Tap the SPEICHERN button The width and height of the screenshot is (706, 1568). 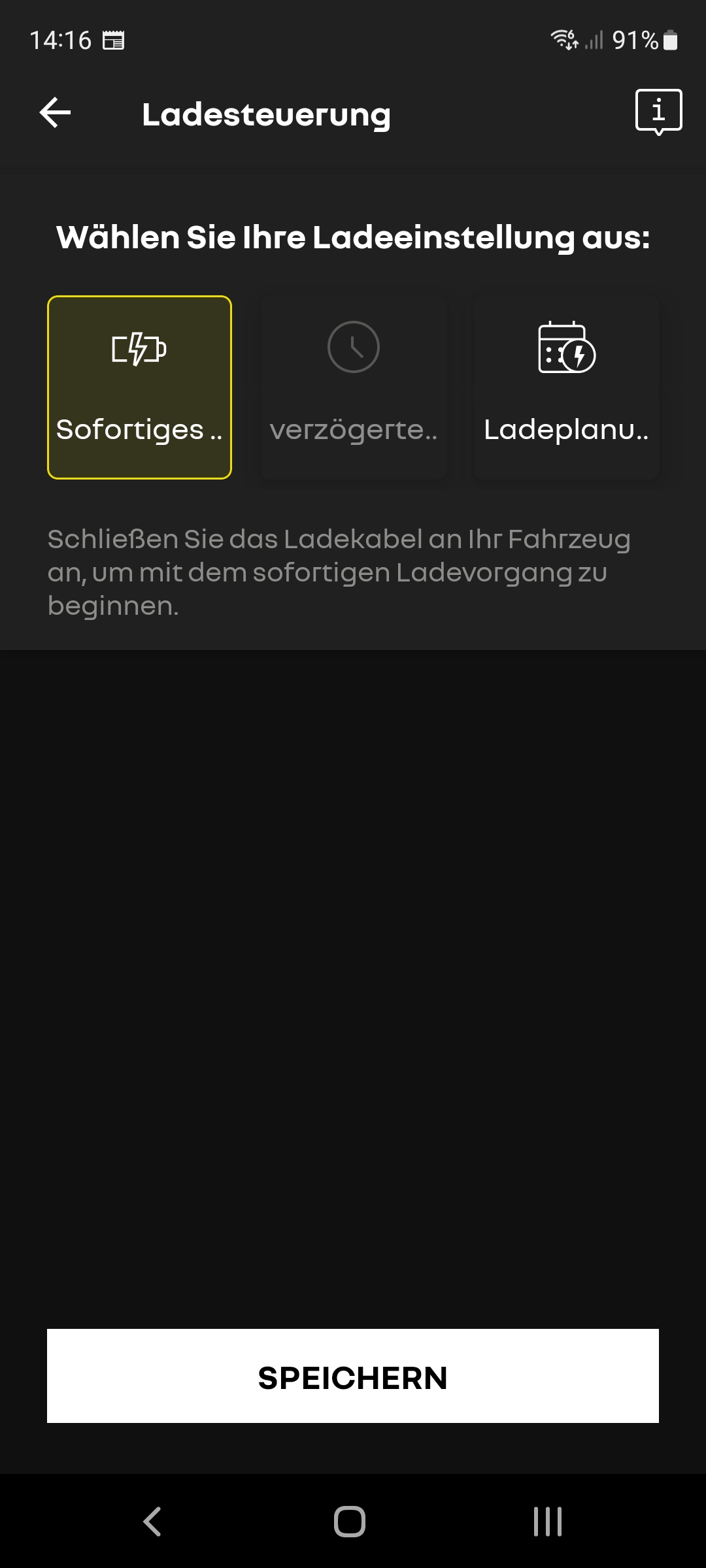[x=353, y=1377]
